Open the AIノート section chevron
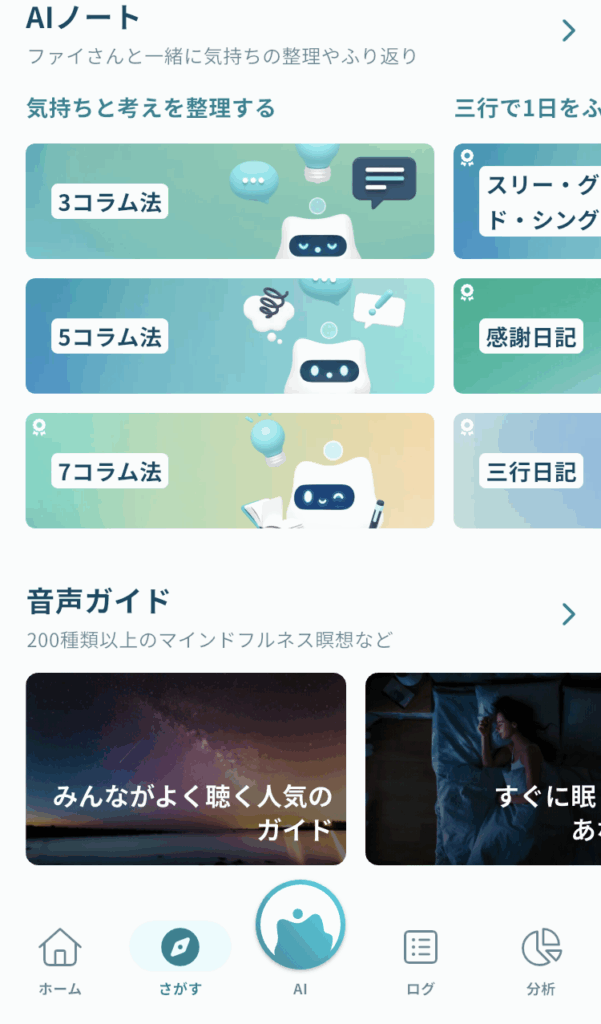The height and width of the screenshot is (1024, 601). coord(569,31)
